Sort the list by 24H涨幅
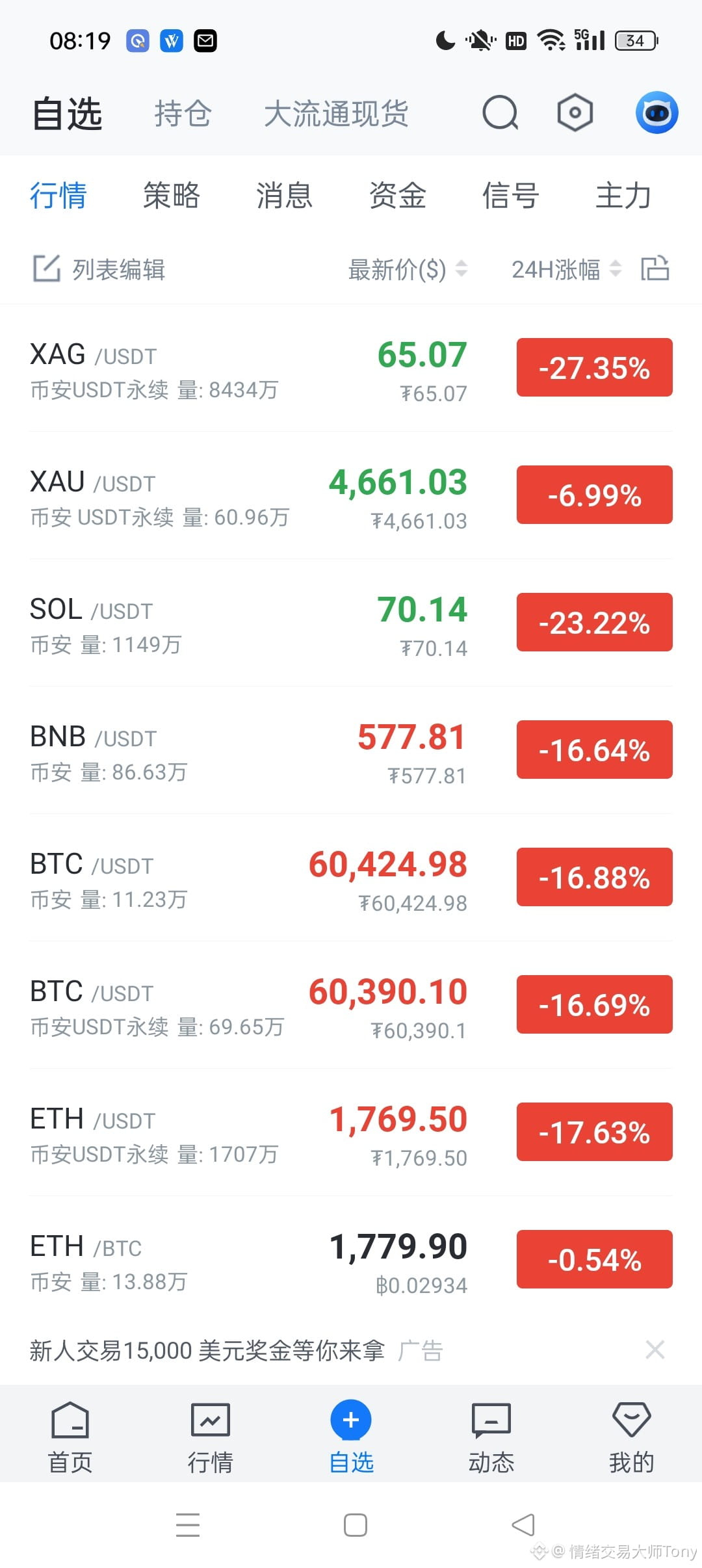Screen dimensions: 702x1568 [565, 269]
